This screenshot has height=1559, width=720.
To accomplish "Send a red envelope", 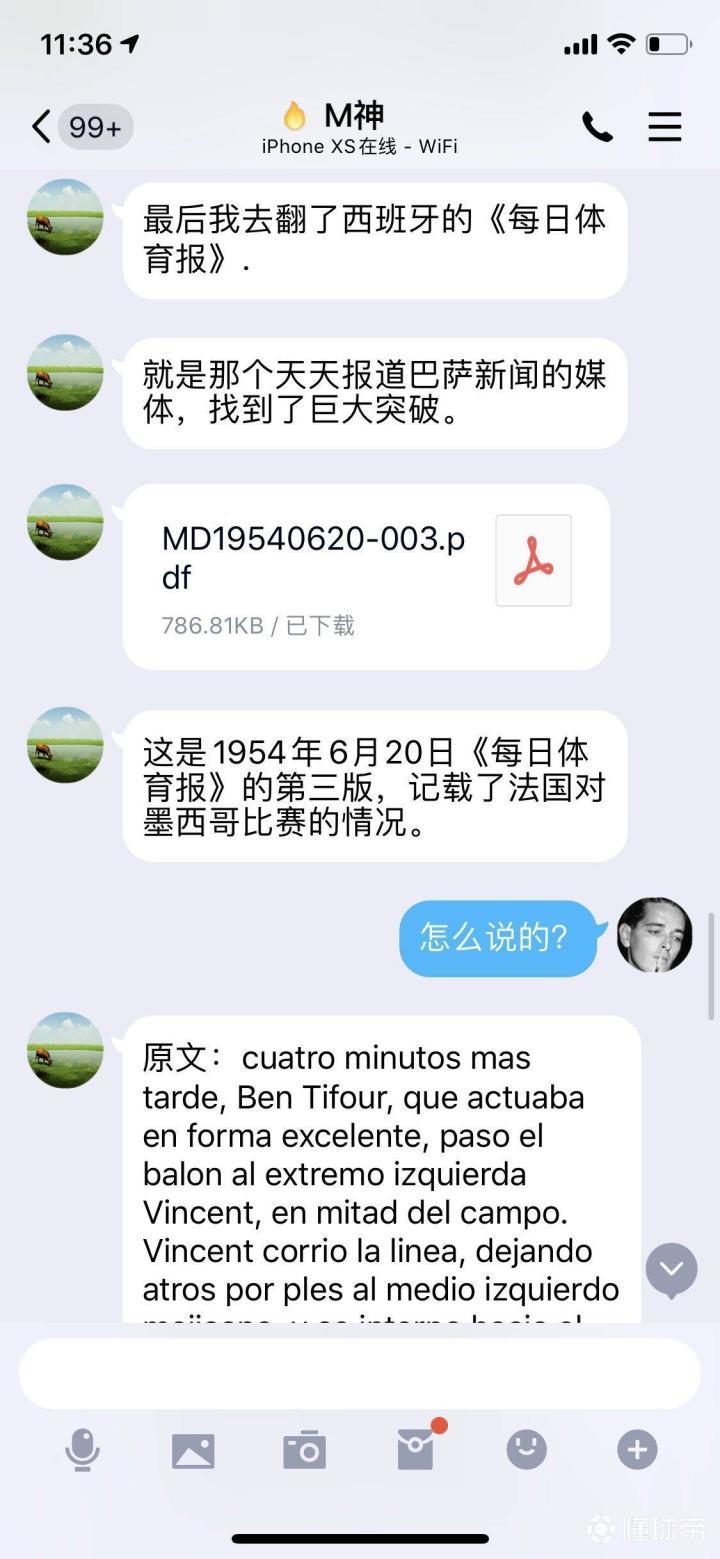I will pos(416,1449).
